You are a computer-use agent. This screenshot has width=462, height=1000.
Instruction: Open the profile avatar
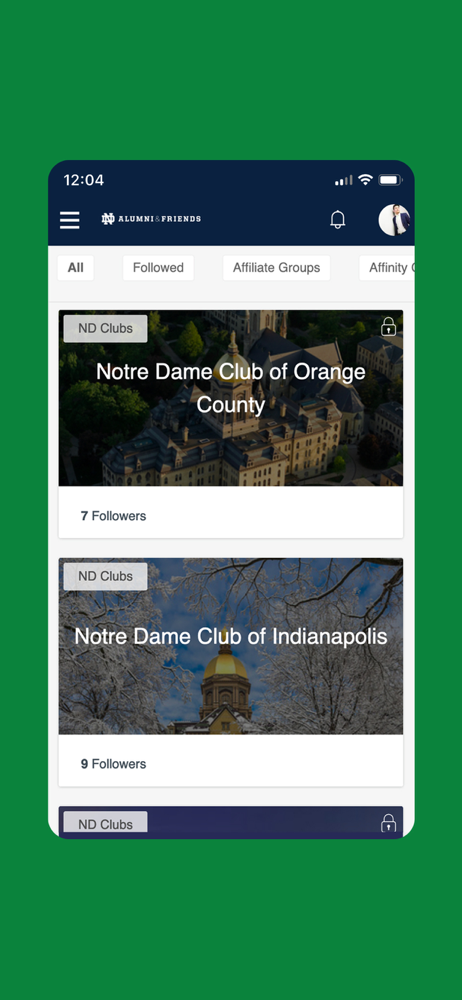click(394, 220)
